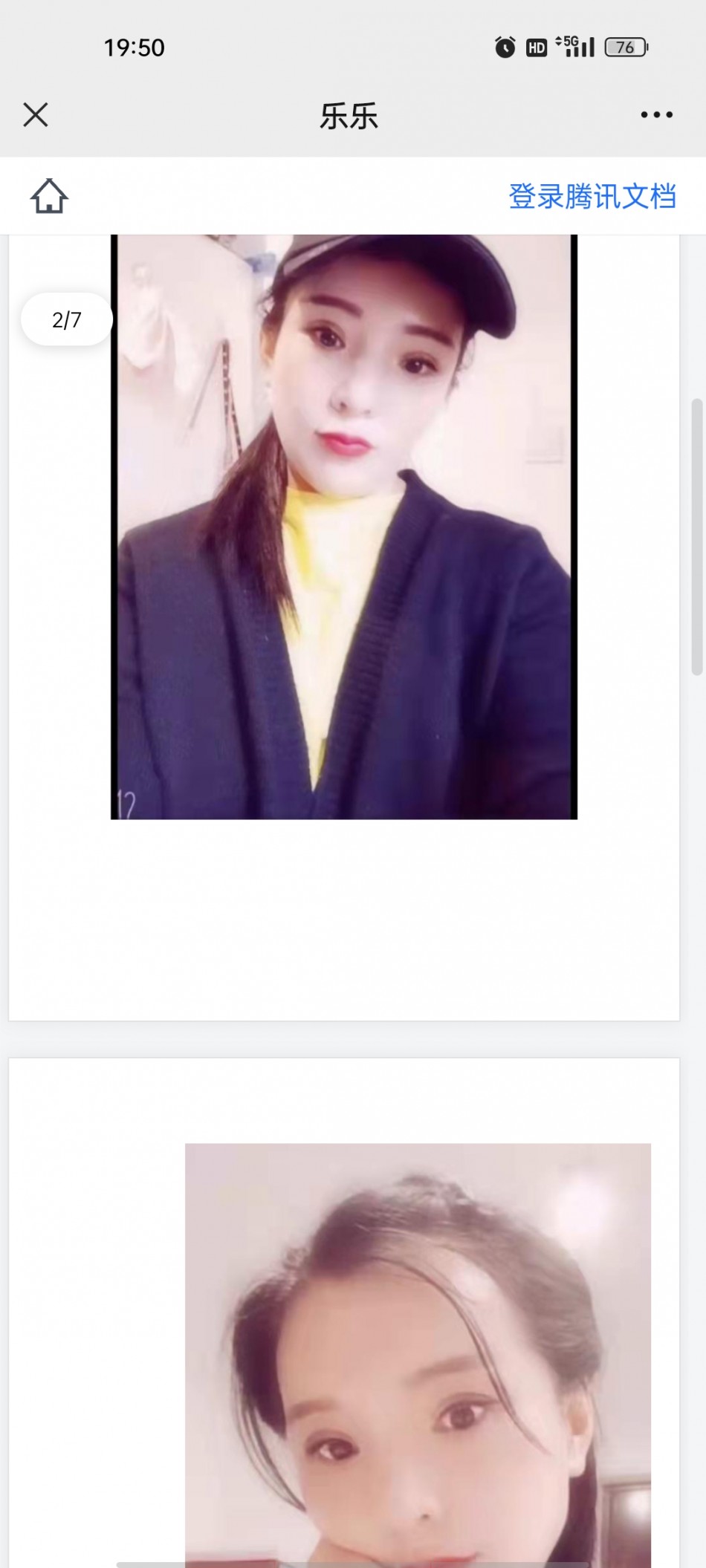Open the 2/7 page indicator
This screenshot has width=706, height=1568.
pyautogui.click(x=66, y=320)
